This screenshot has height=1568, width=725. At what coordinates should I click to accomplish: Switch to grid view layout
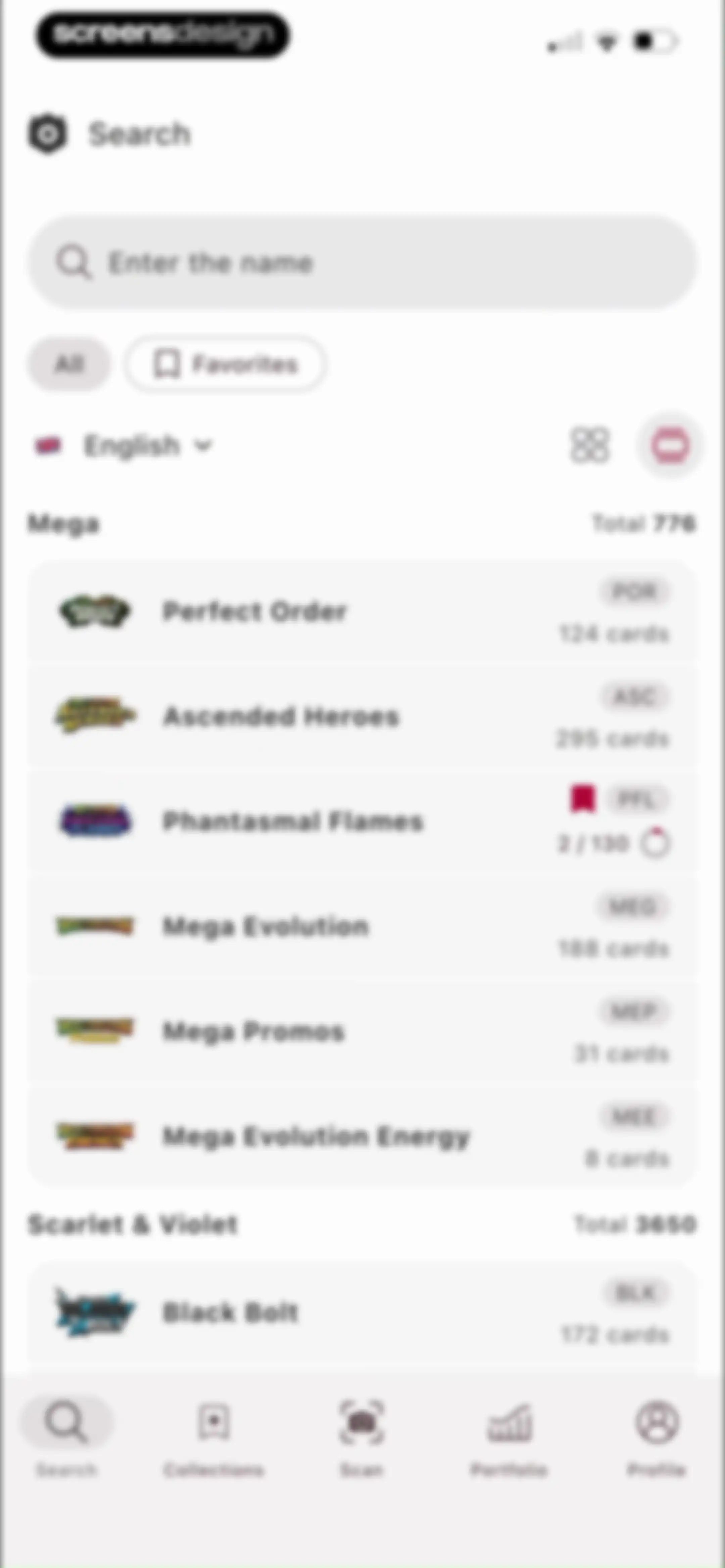pos(589,445)
